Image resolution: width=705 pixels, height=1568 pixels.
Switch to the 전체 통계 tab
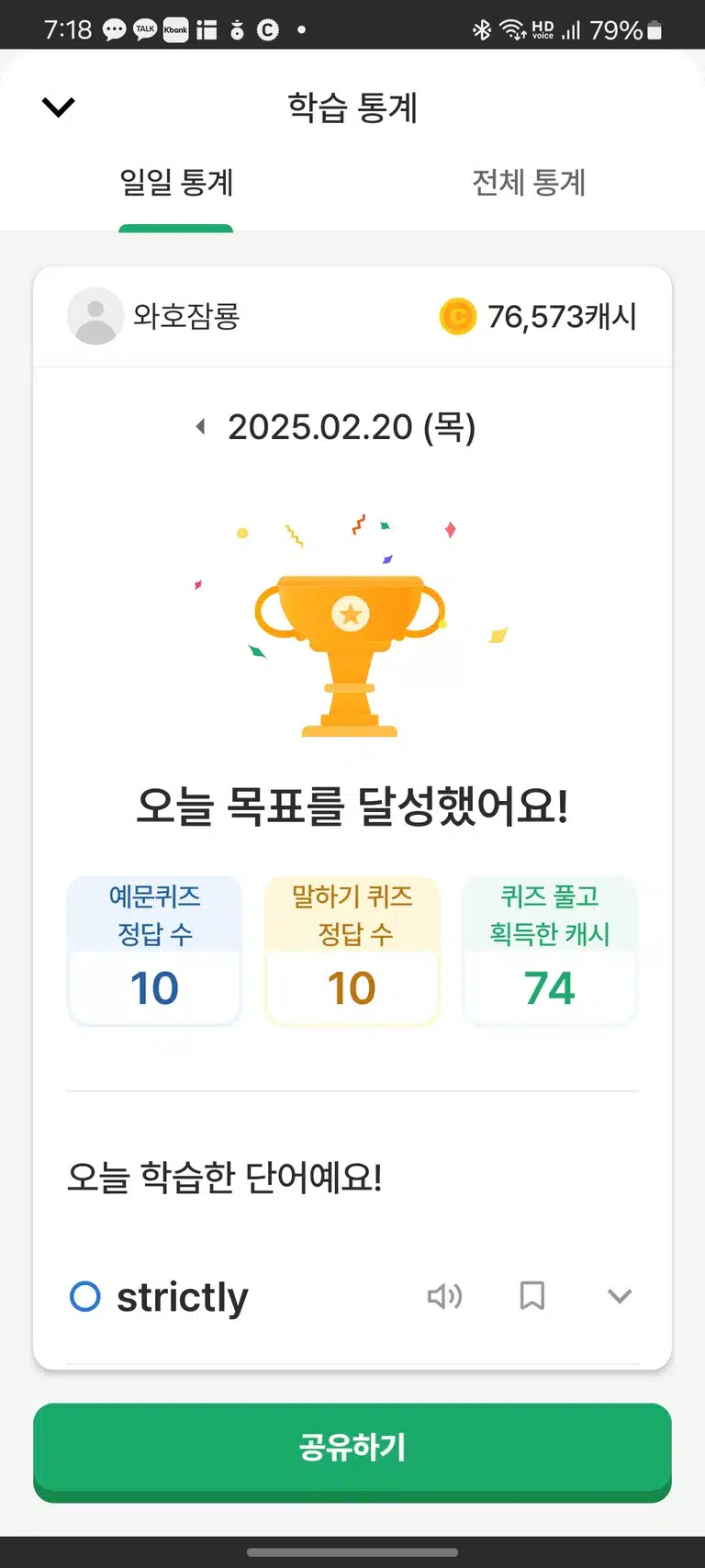click(529, 183)
